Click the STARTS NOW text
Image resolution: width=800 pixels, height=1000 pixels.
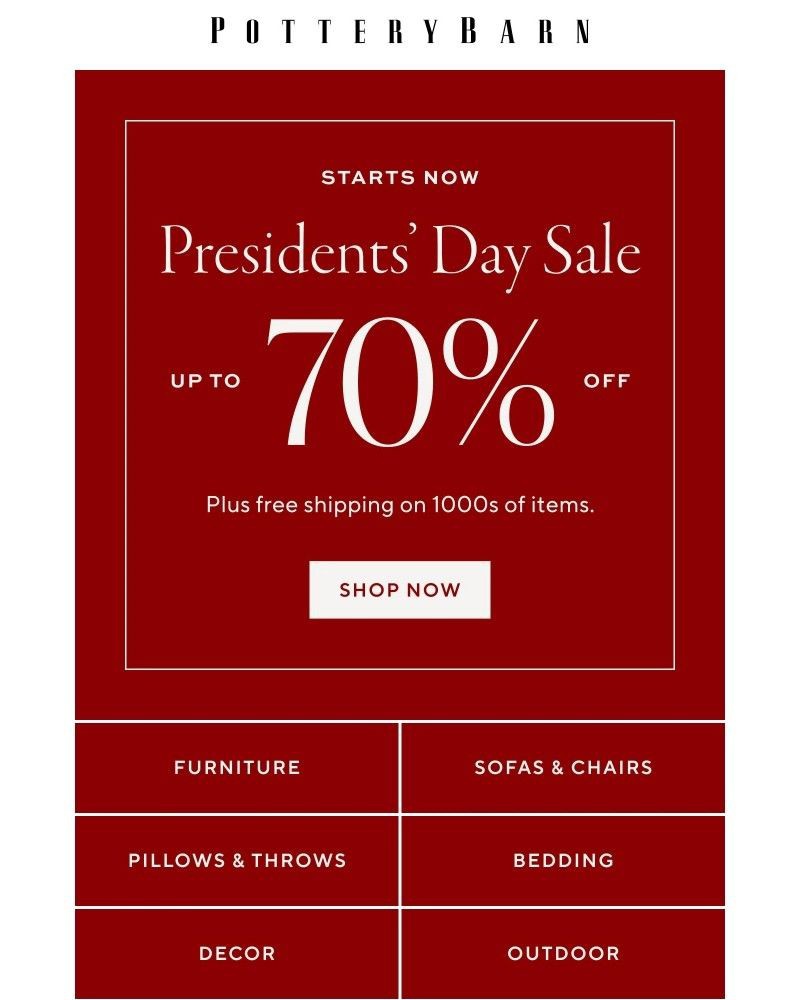tap(399, 177)
